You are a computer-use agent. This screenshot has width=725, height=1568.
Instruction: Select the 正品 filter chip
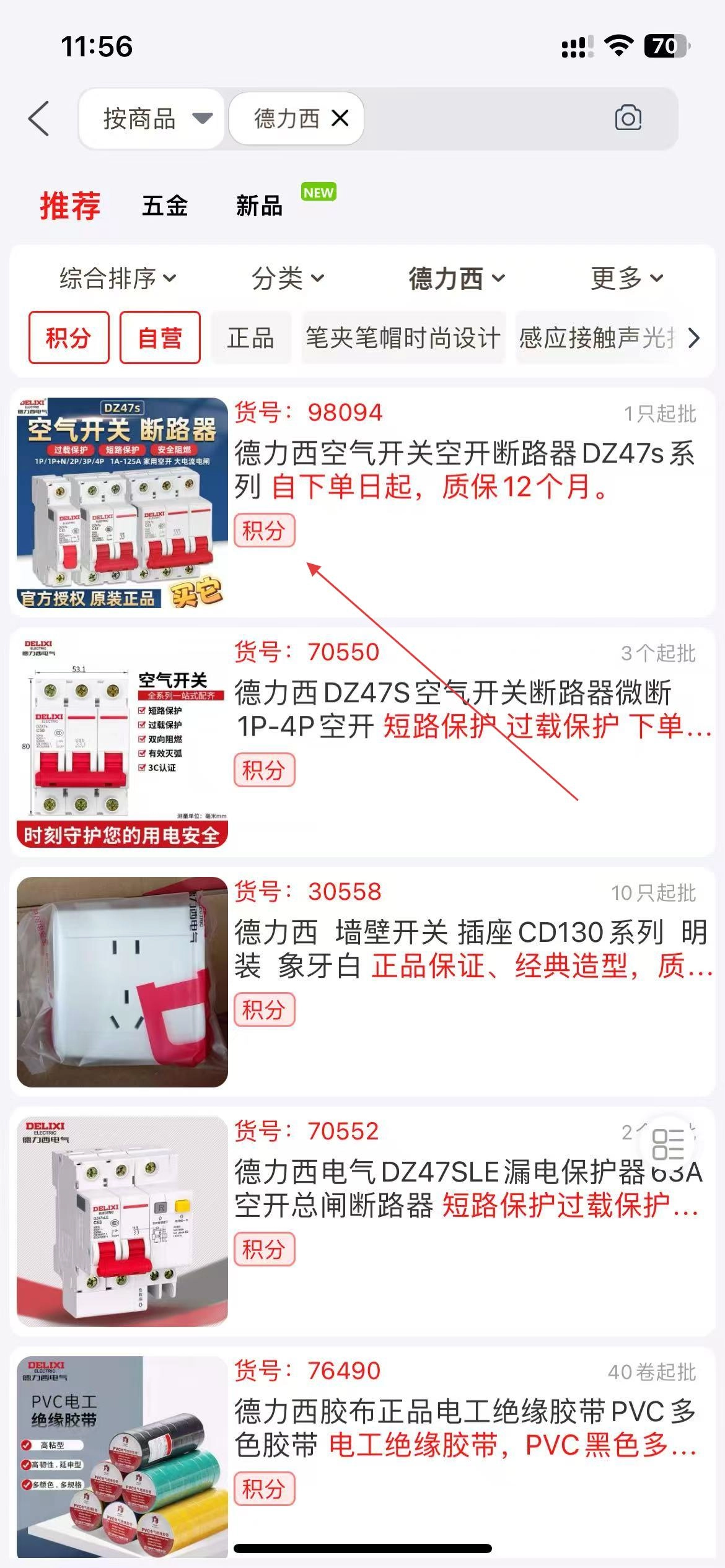[251, 338]
